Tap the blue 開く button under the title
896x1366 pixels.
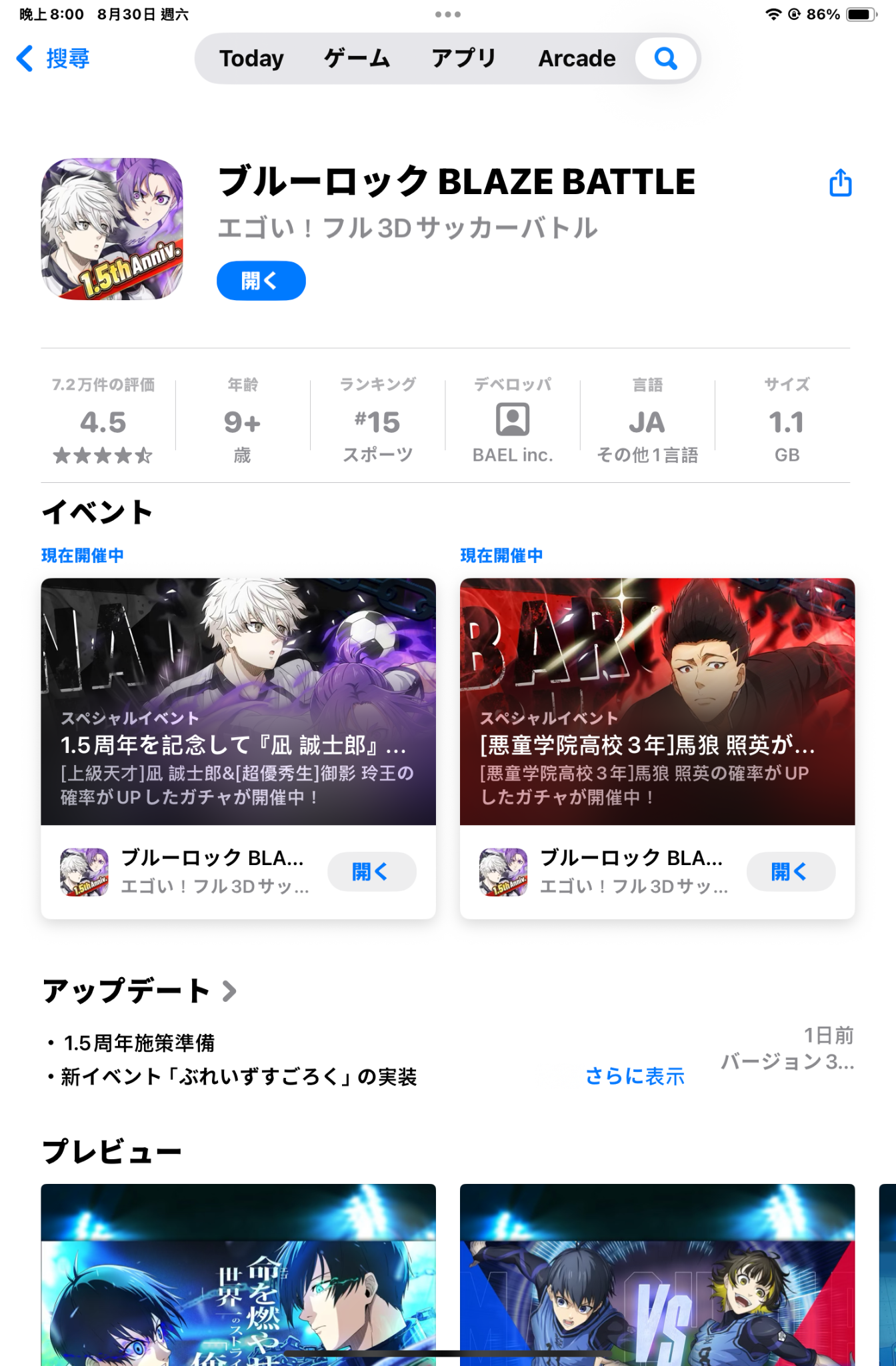pyautogui.click(x=261, y=281)
